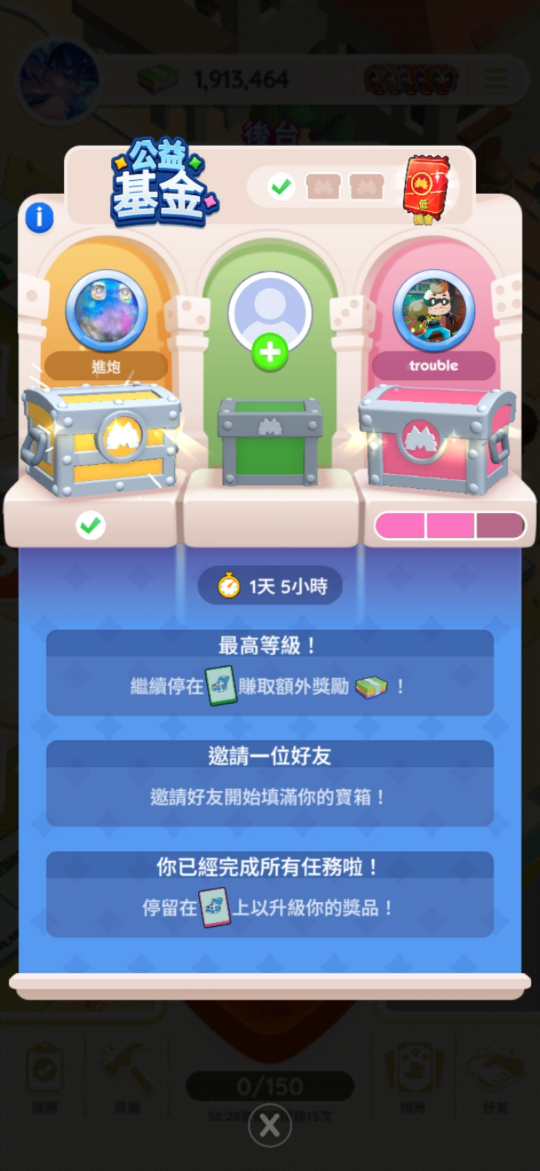
Task: Open trouble's pink treasure chest
Action: tap(437, 438)
